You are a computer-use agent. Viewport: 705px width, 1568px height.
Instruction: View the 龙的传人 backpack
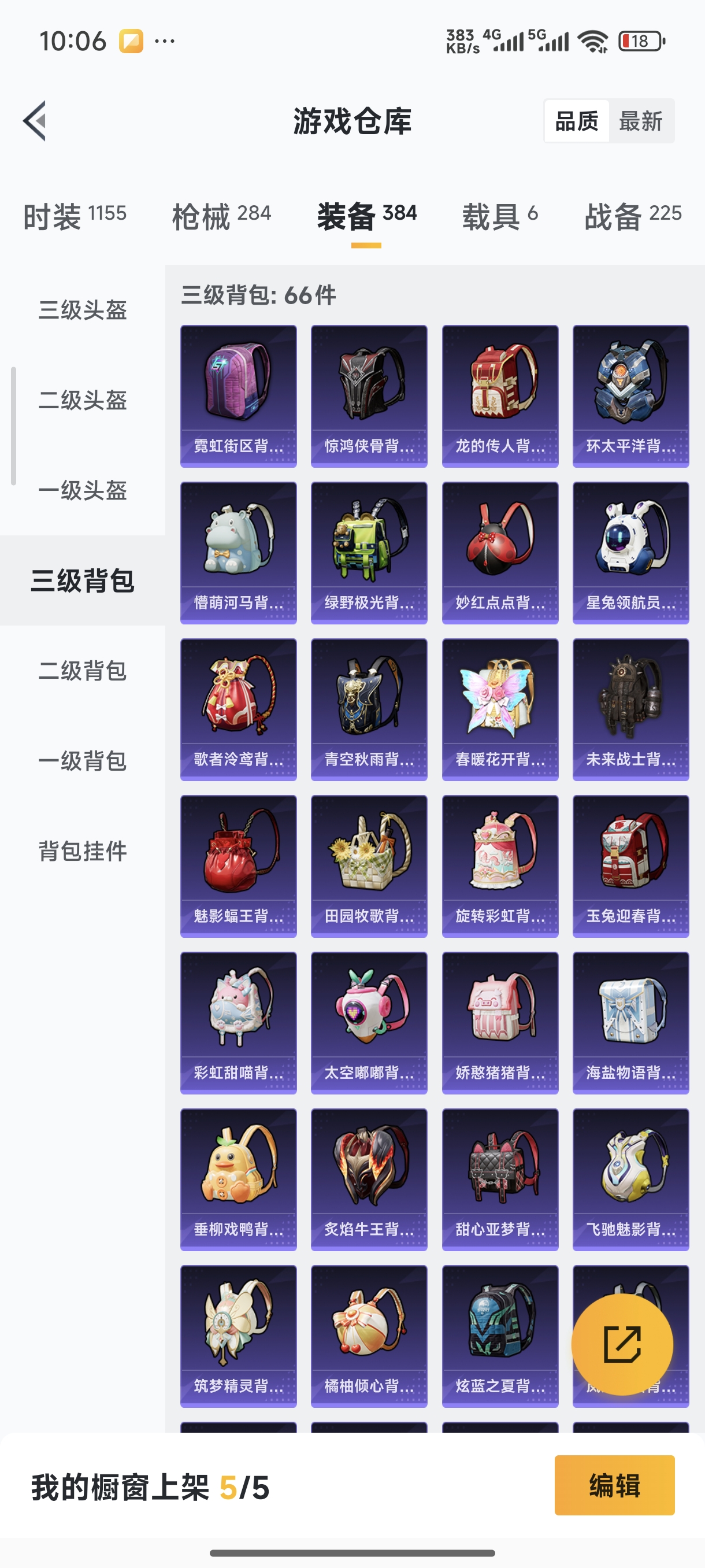[x=500, y=395]
